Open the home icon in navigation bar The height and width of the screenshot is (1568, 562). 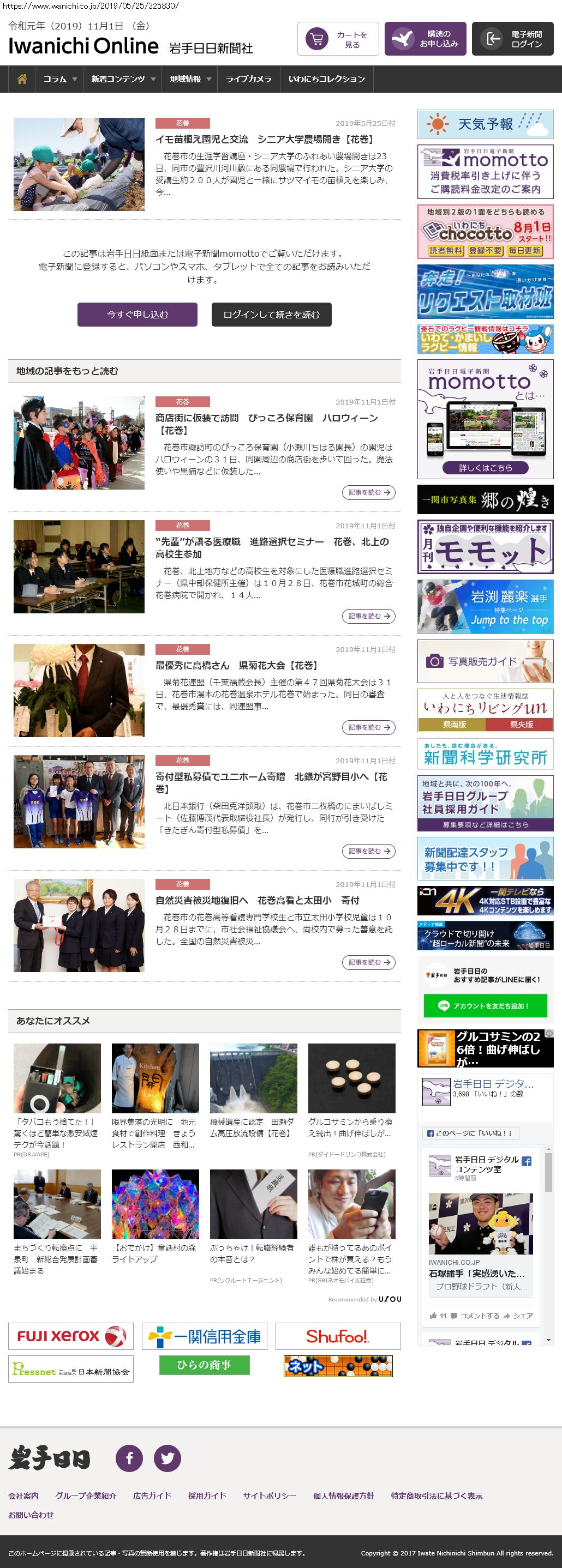tap(22, 79)
